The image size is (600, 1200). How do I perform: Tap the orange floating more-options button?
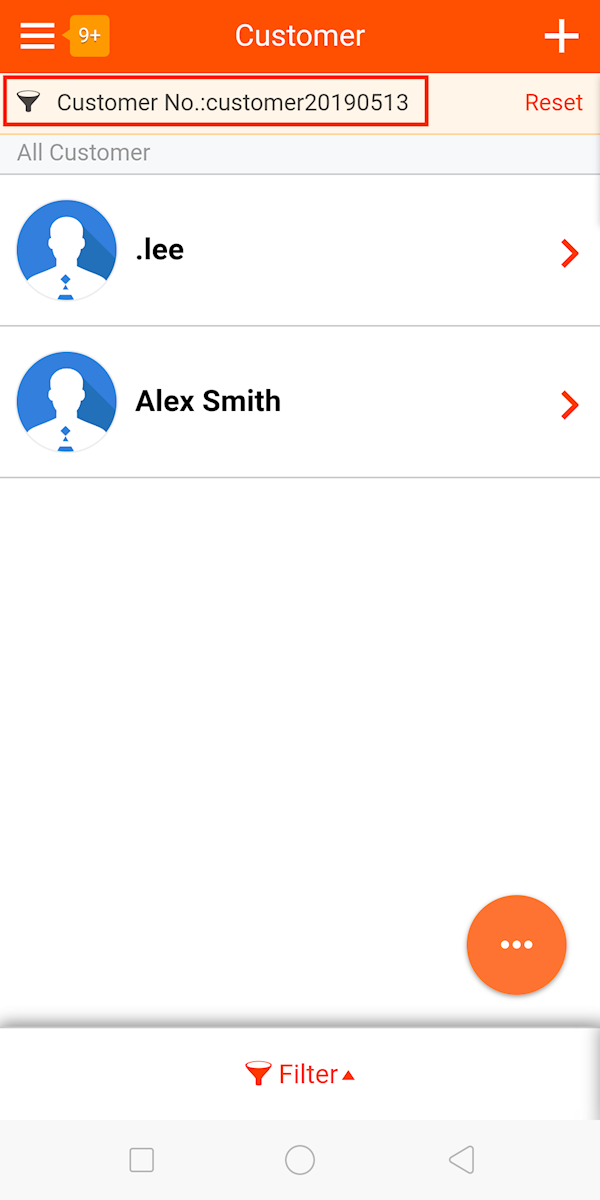click(x=516, y=945)
